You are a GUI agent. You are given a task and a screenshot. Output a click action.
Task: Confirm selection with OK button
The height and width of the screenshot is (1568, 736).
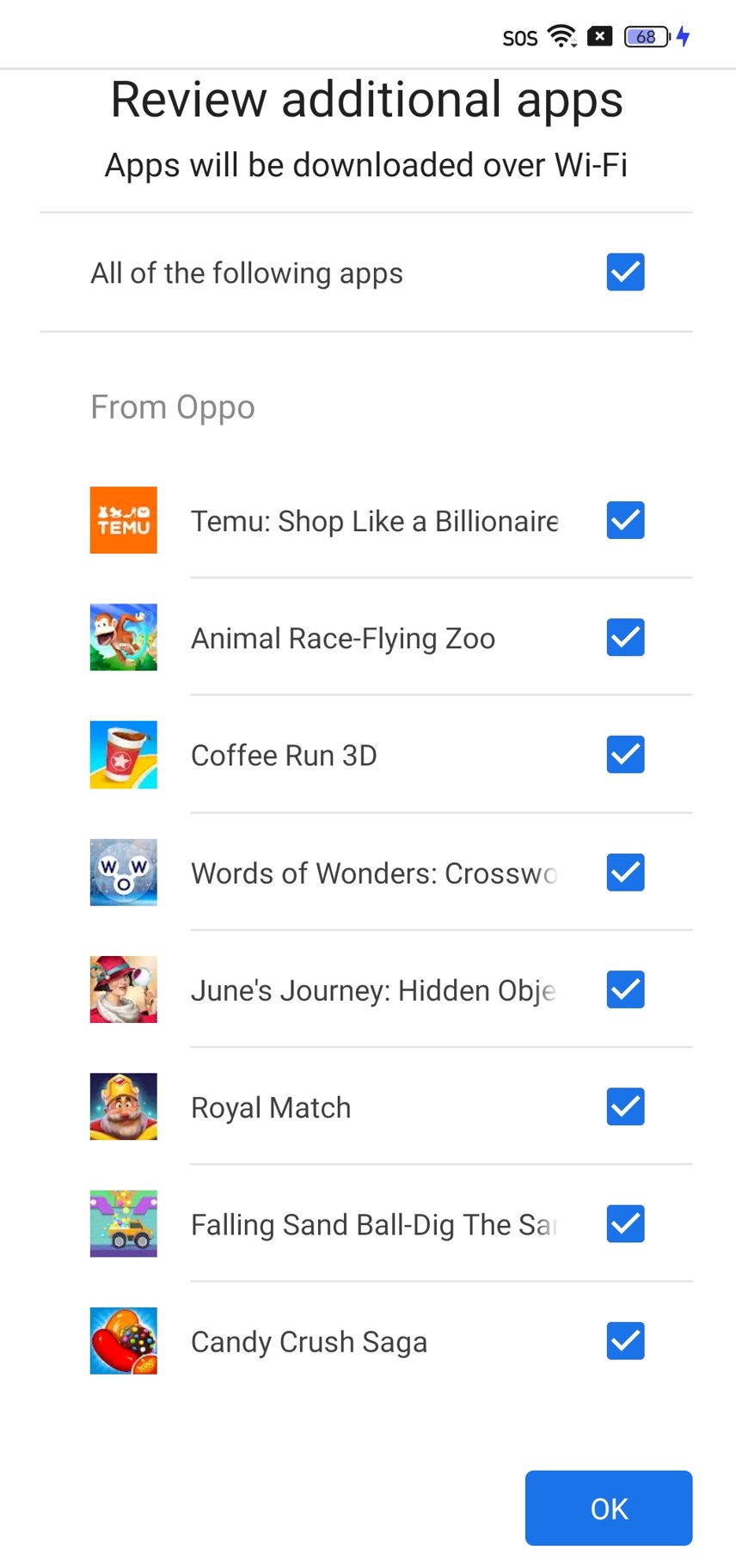point(609,1508)
